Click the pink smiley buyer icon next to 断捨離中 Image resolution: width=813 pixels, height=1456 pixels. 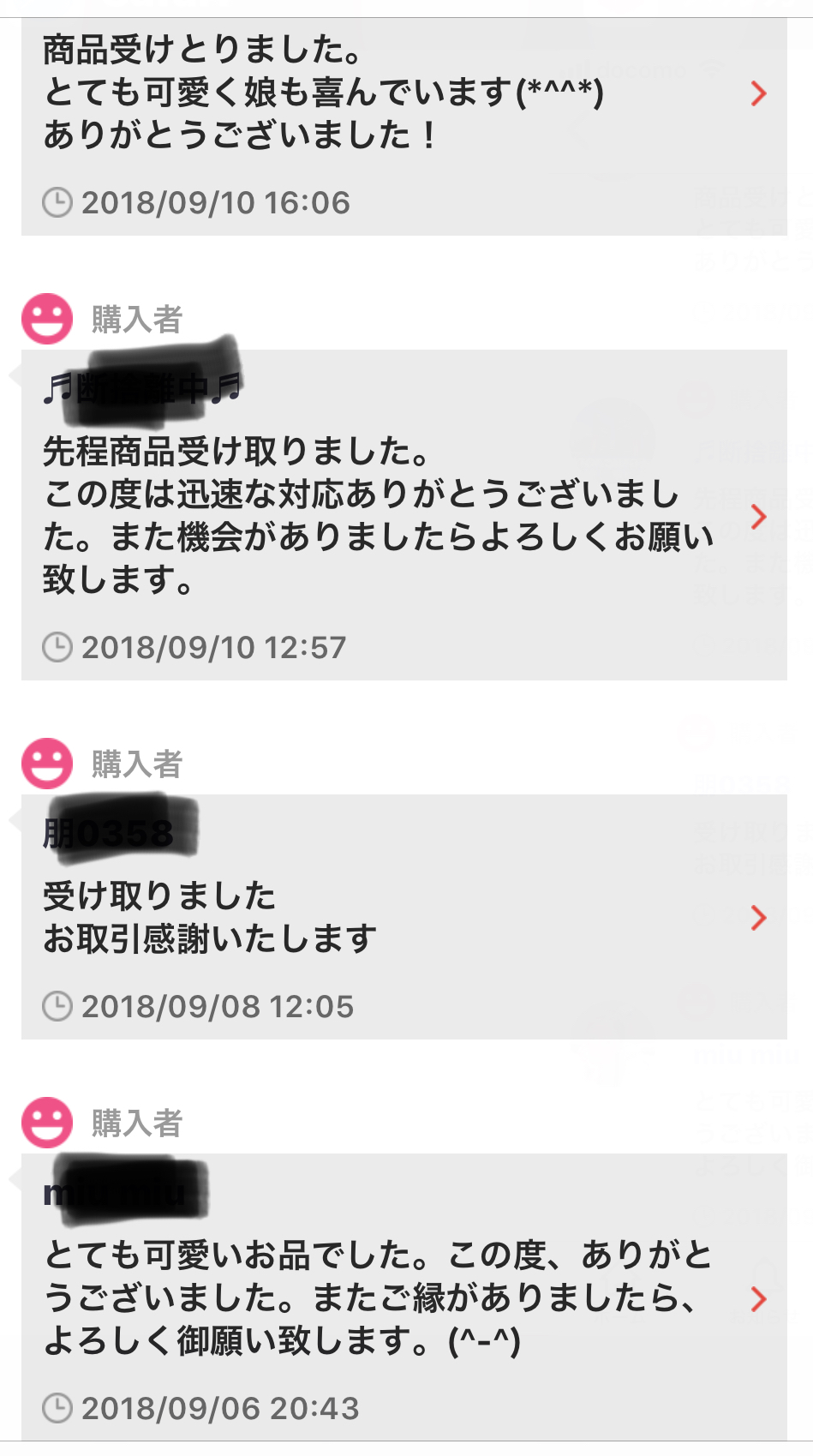pos(48,318)
